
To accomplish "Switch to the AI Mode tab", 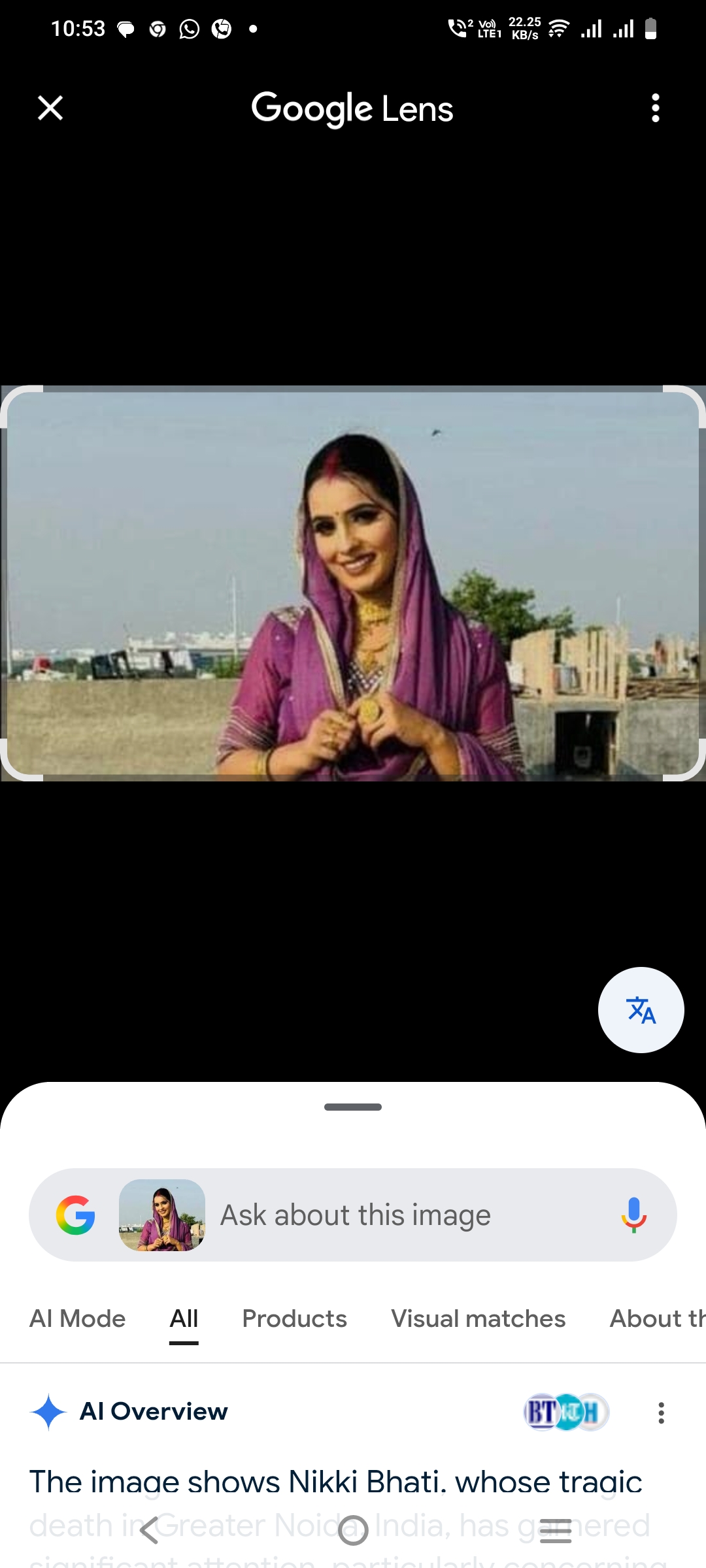I will click(78, 1318).
